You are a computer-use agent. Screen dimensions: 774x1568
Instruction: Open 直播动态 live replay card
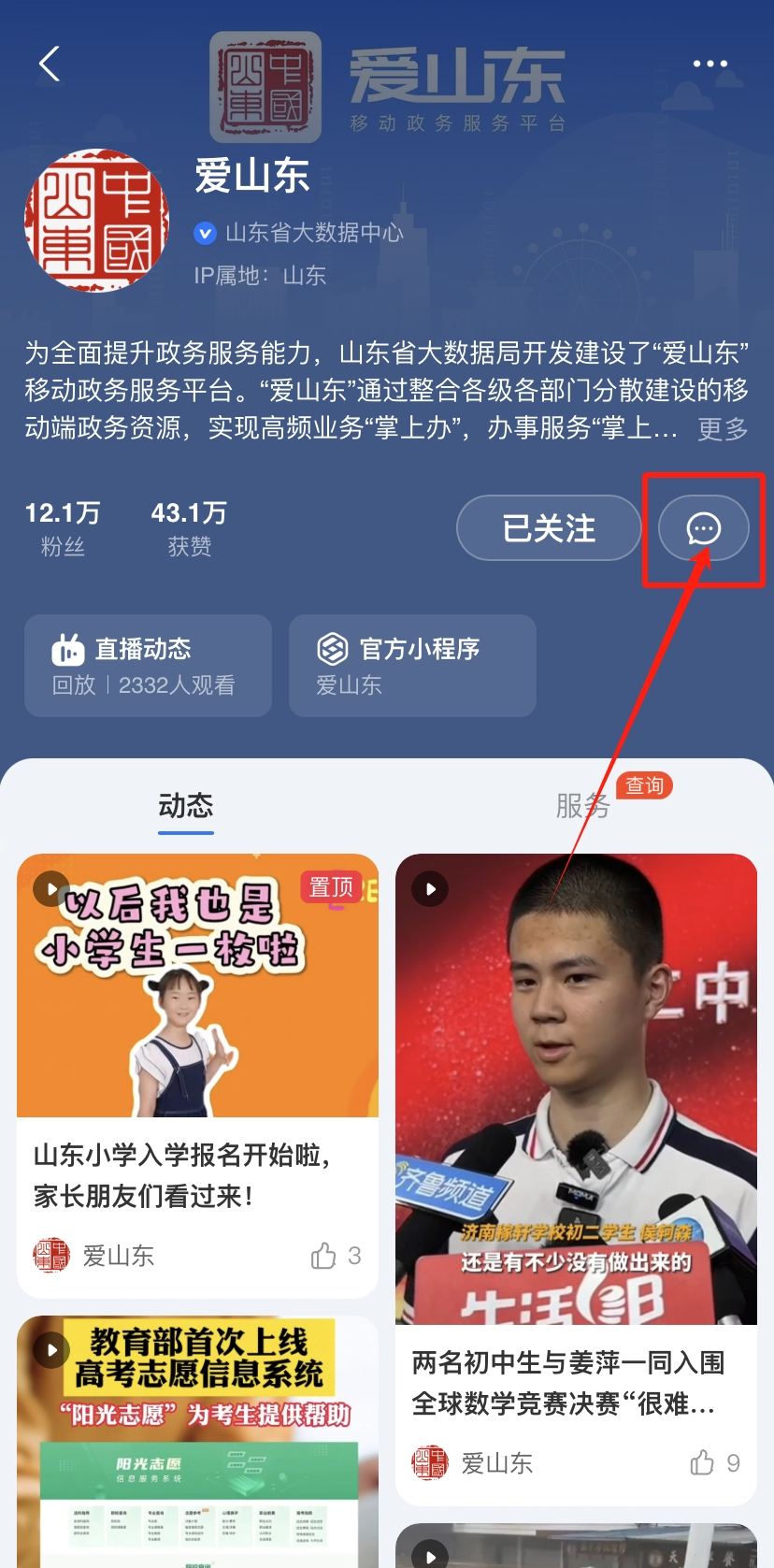pos(148,666)
